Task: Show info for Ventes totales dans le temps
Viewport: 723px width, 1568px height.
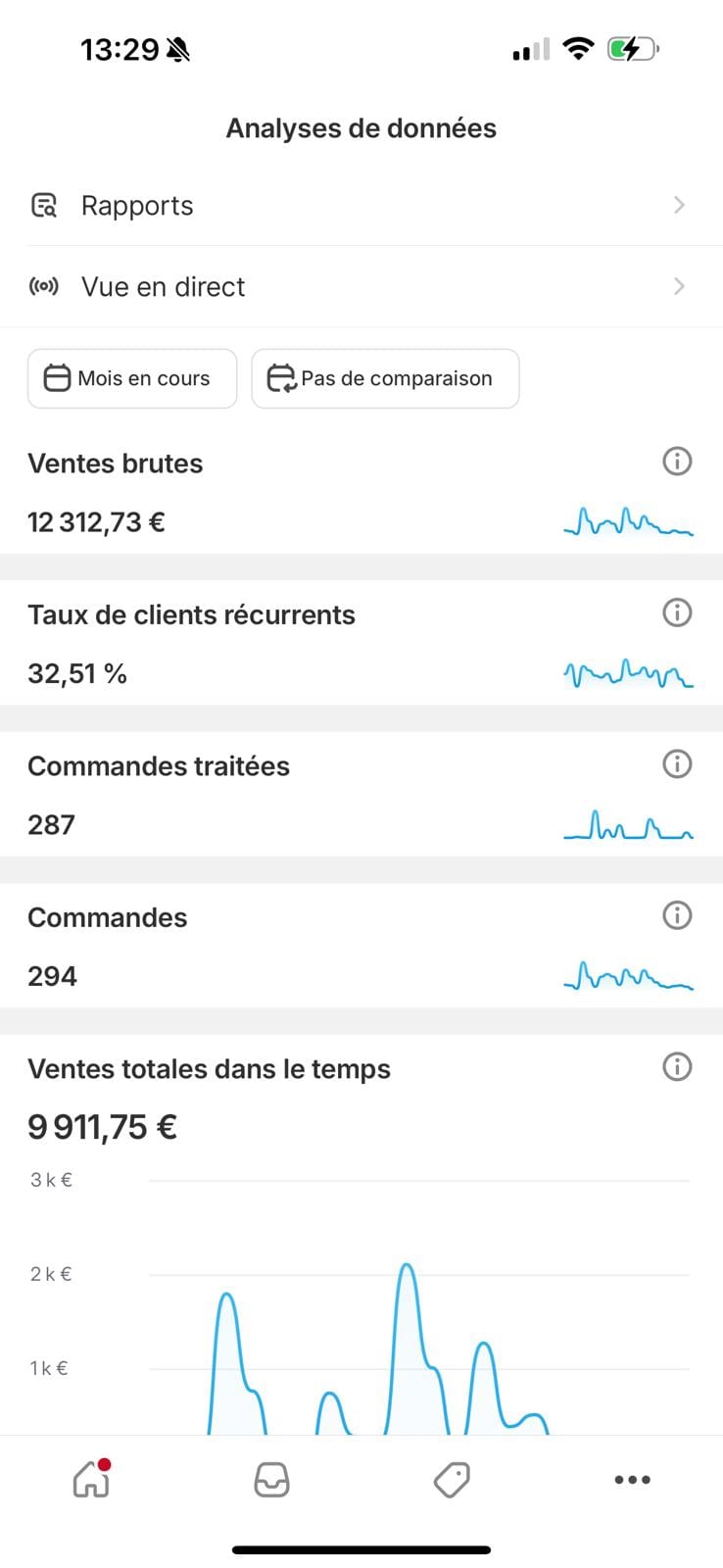Action: coord(677,1066)
